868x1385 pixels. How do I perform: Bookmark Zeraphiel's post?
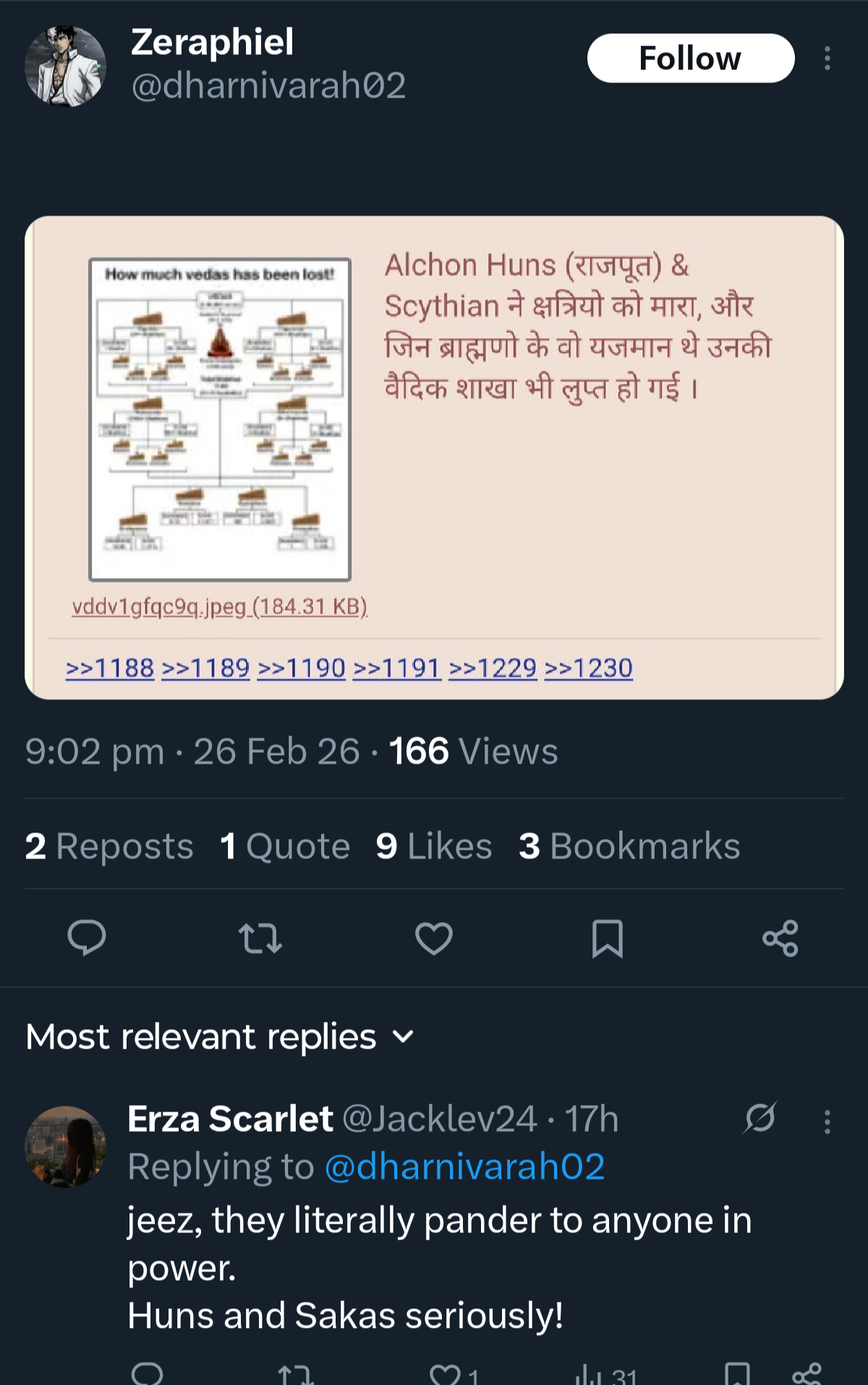tap(607, 938)
